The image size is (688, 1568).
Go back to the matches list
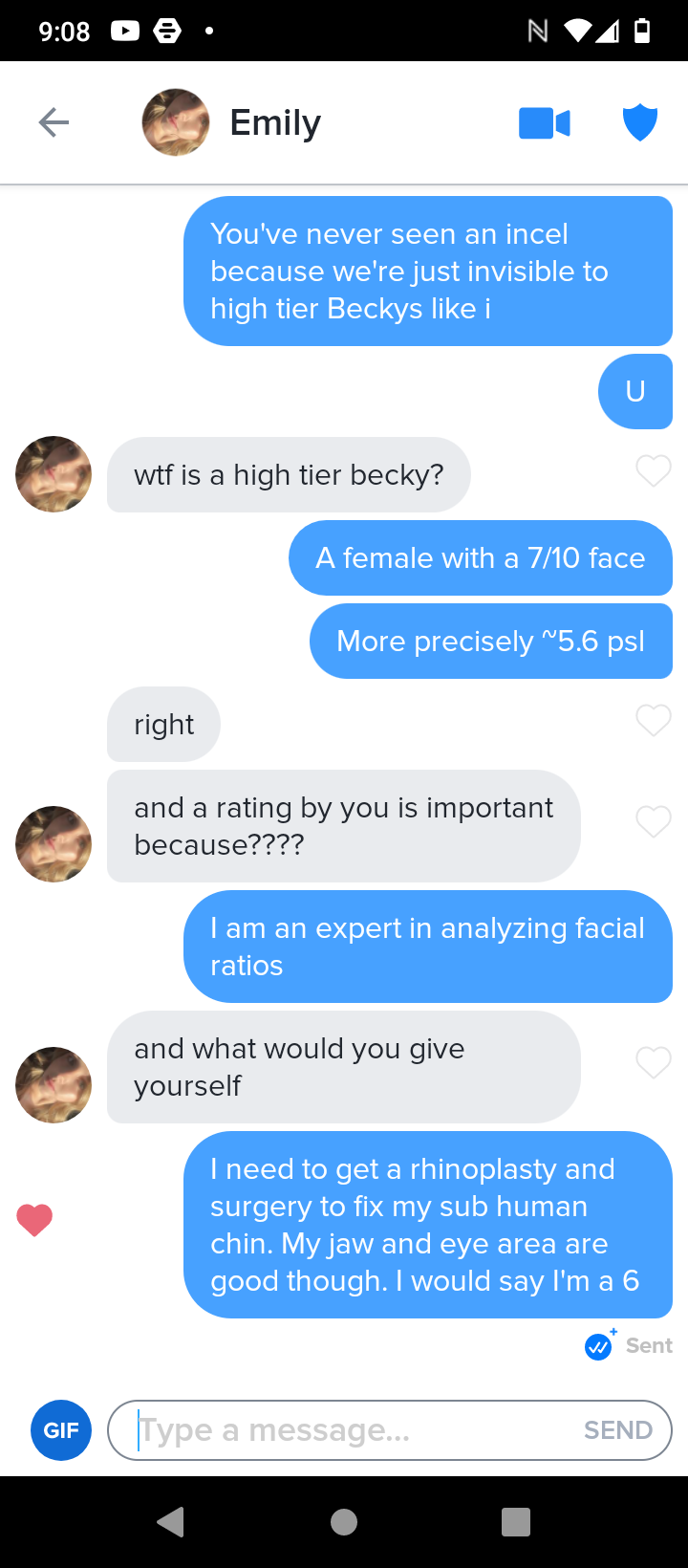click(x=54, y=122)
